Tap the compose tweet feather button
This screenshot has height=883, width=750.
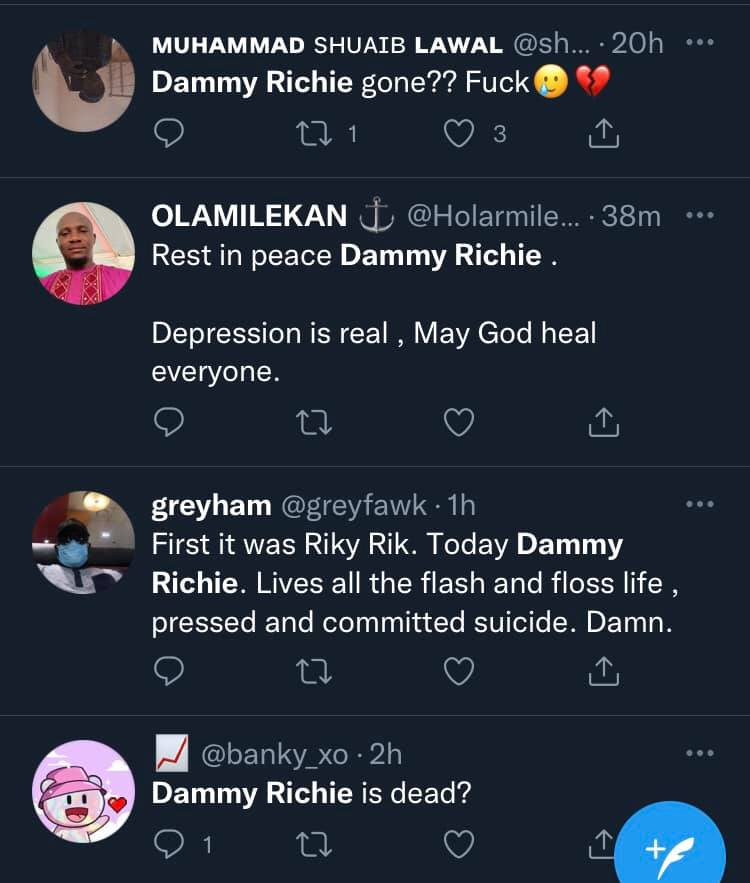click(x=673, y=849)
